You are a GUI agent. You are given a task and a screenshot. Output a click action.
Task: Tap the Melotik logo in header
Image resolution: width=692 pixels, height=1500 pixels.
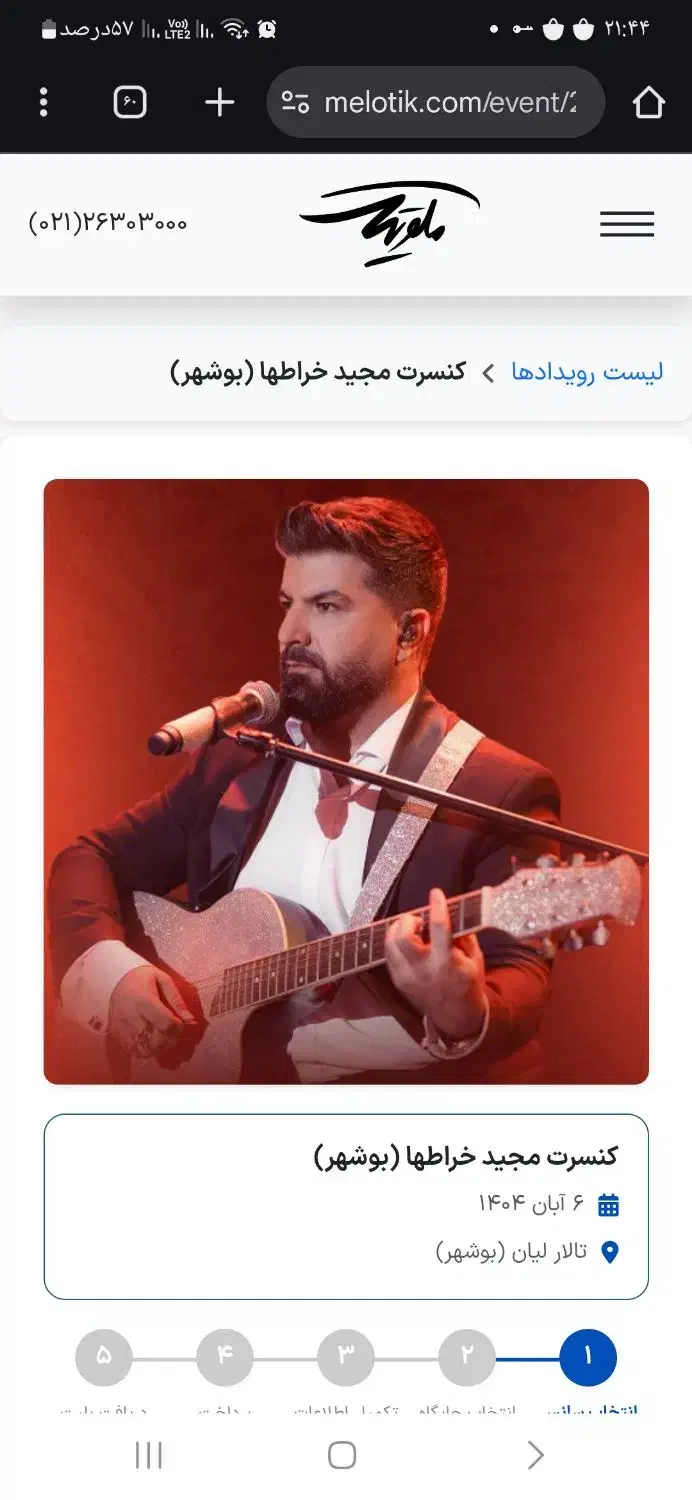point(390,223)
